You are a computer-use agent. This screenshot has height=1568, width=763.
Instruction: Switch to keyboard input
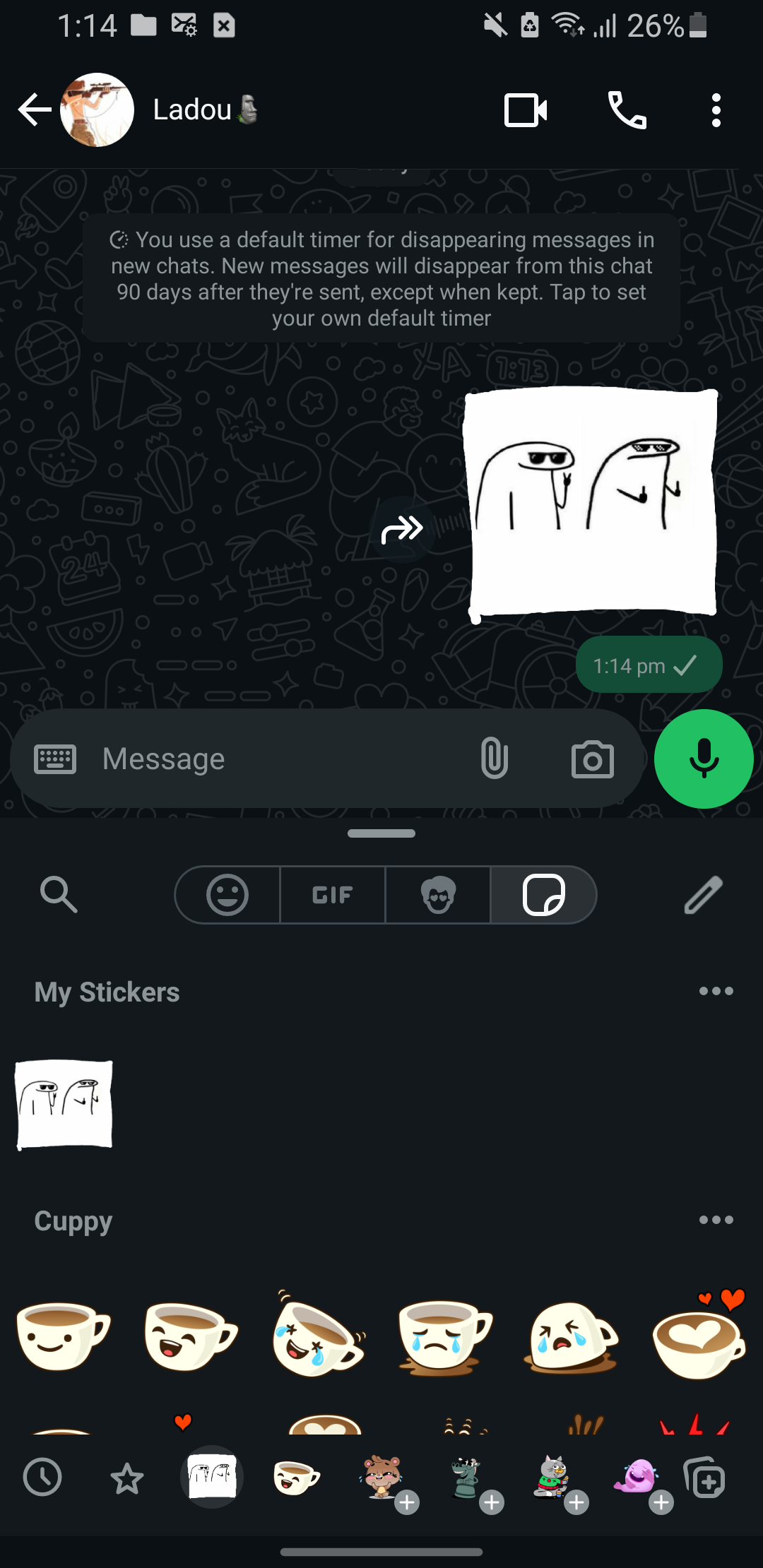pyautogui.click(x=55, y=759)
